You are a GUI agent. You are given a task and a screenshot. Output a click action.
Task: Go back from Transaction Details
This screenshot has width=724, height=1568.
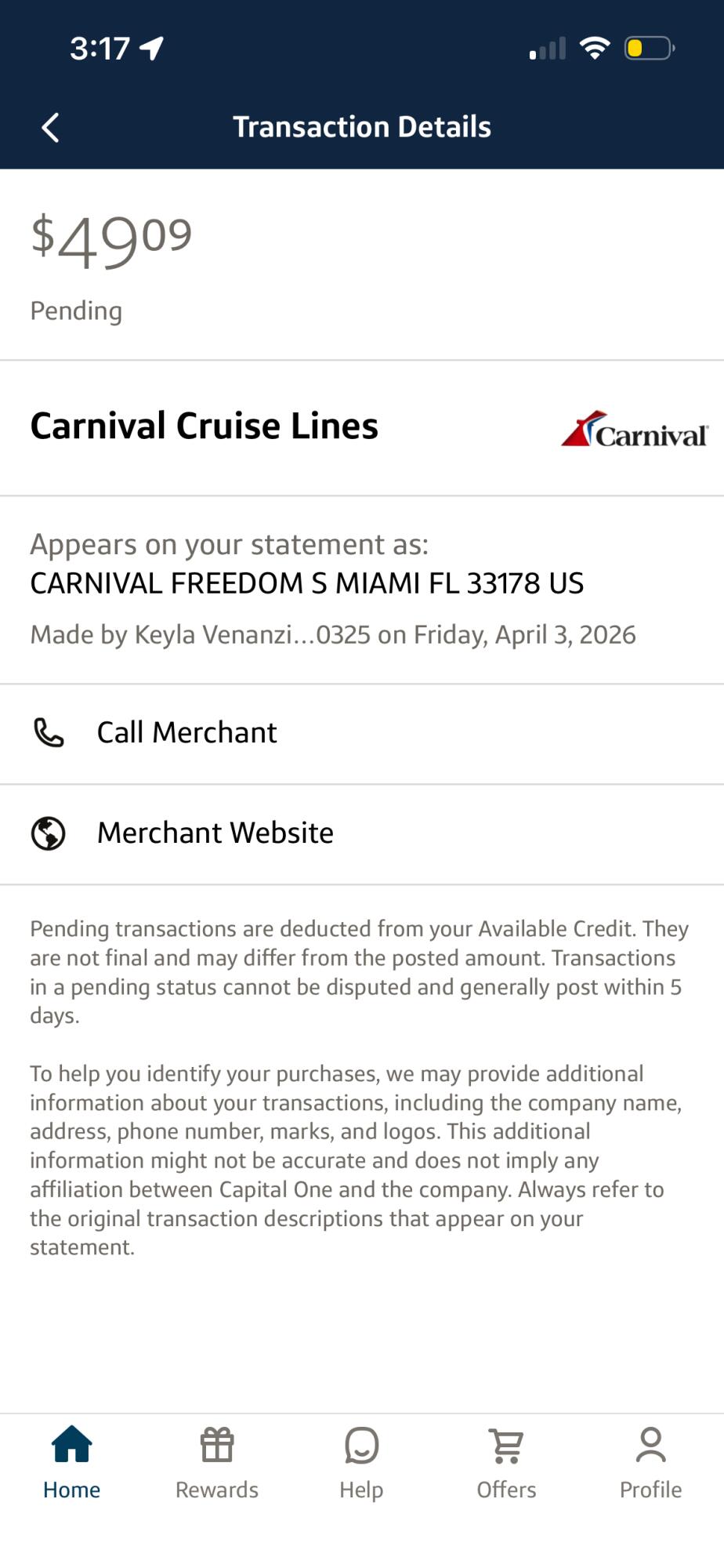[50, 127]
